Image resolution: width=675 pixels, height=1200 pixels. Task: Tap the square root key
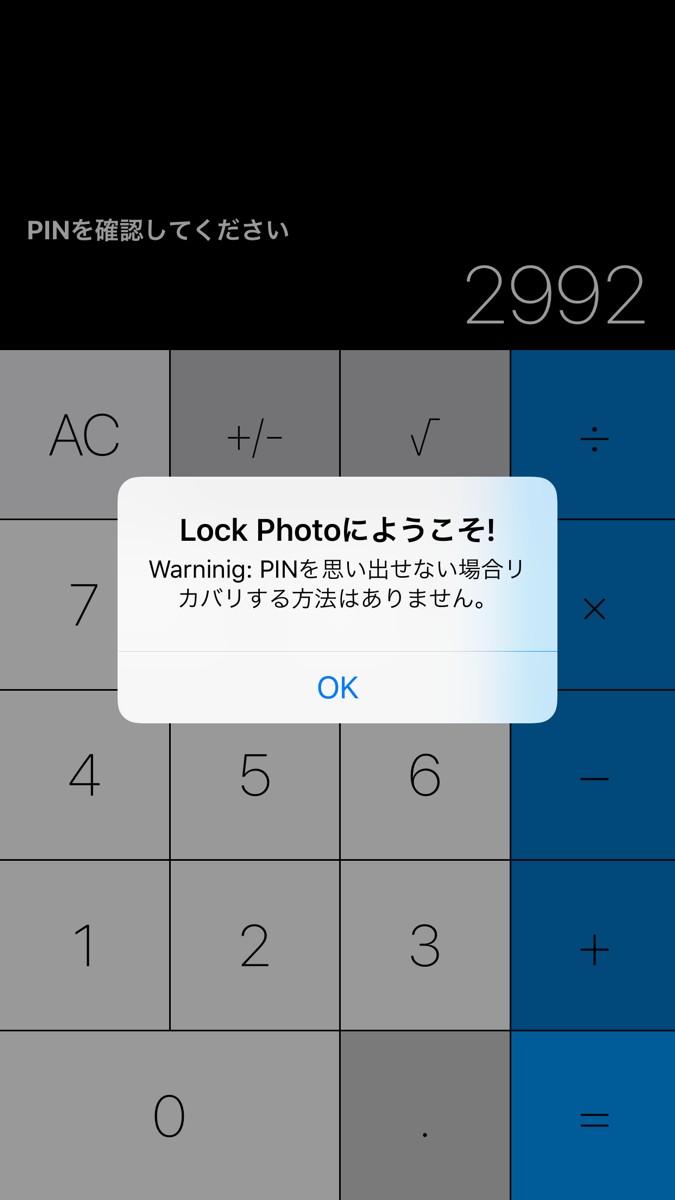pyautogui.click(x=425, y=435)
